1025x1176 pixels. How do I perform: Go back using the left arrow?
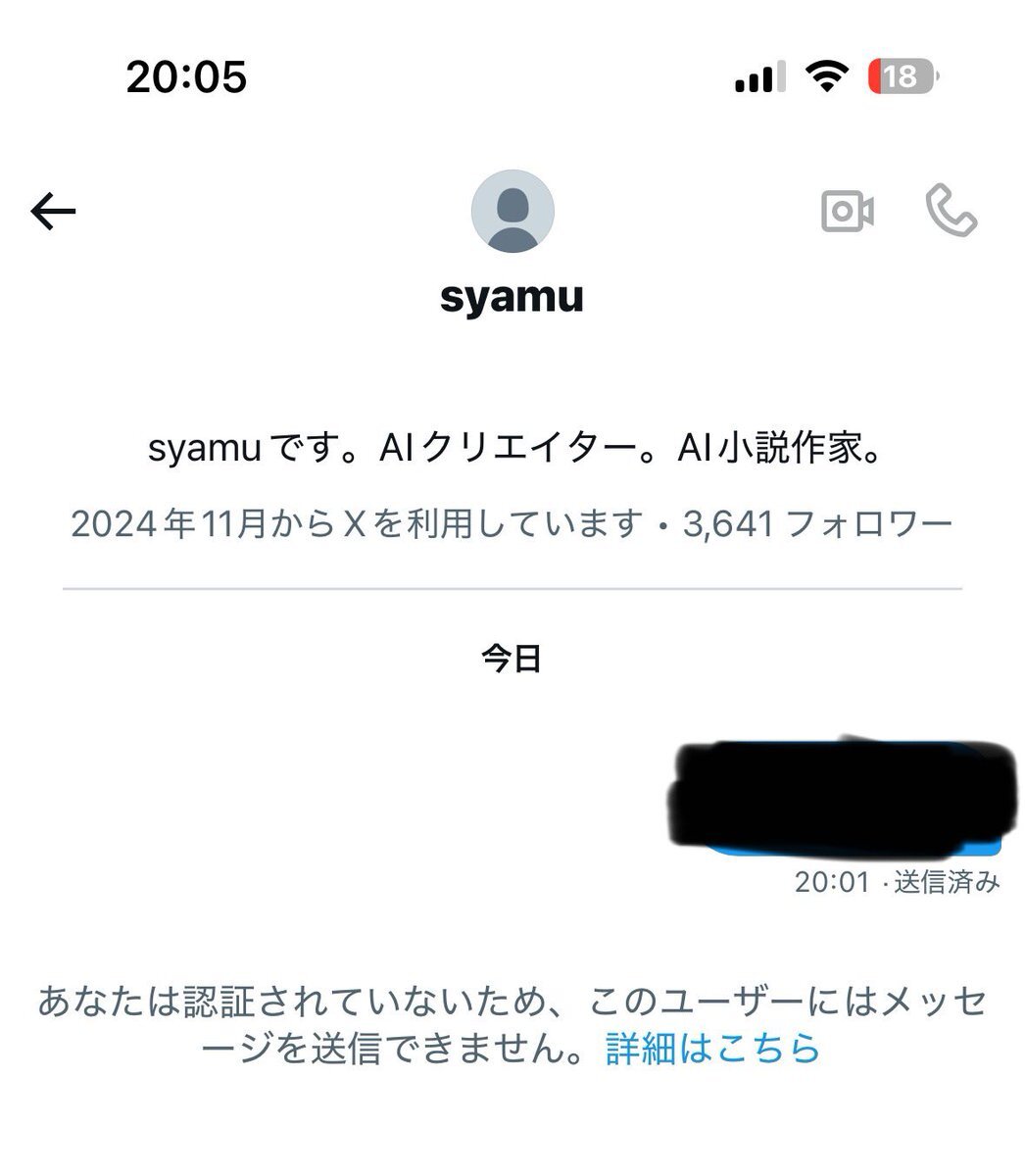(53, 211)
